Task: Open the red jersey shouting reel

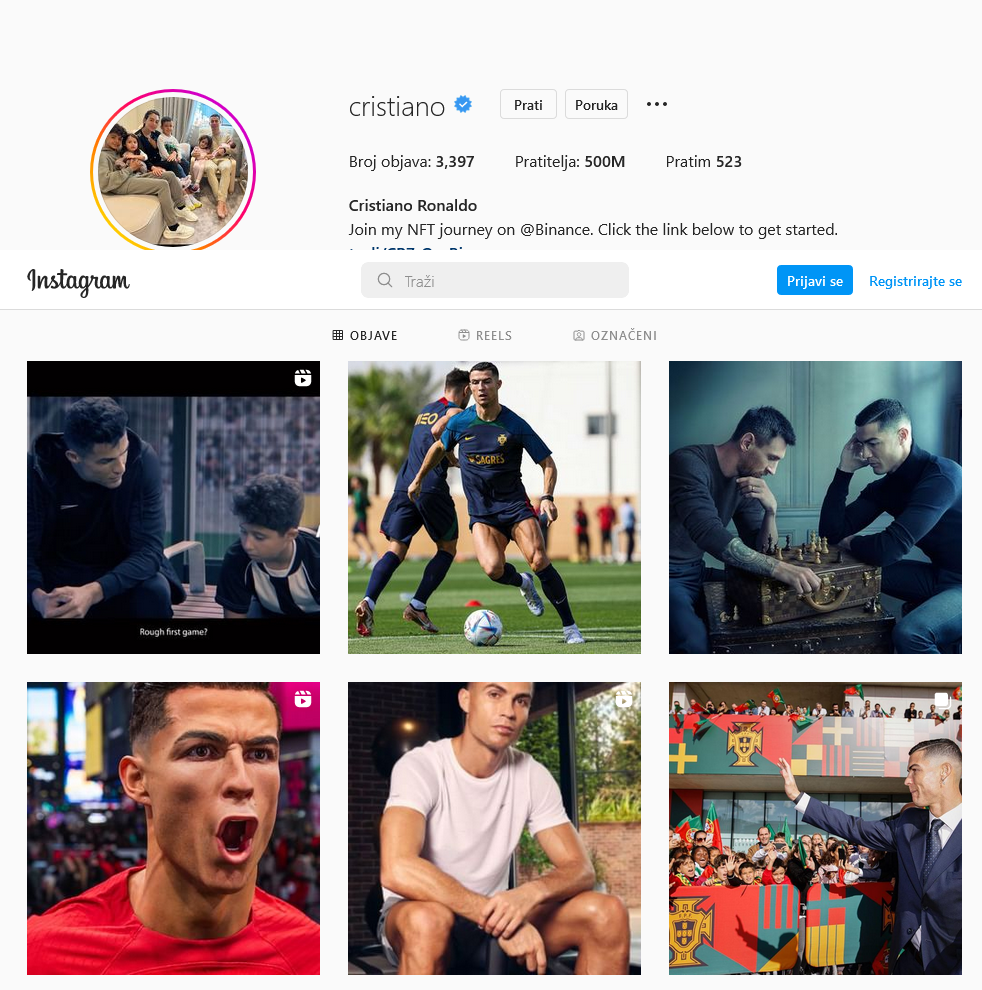Action: coord(173,828)
